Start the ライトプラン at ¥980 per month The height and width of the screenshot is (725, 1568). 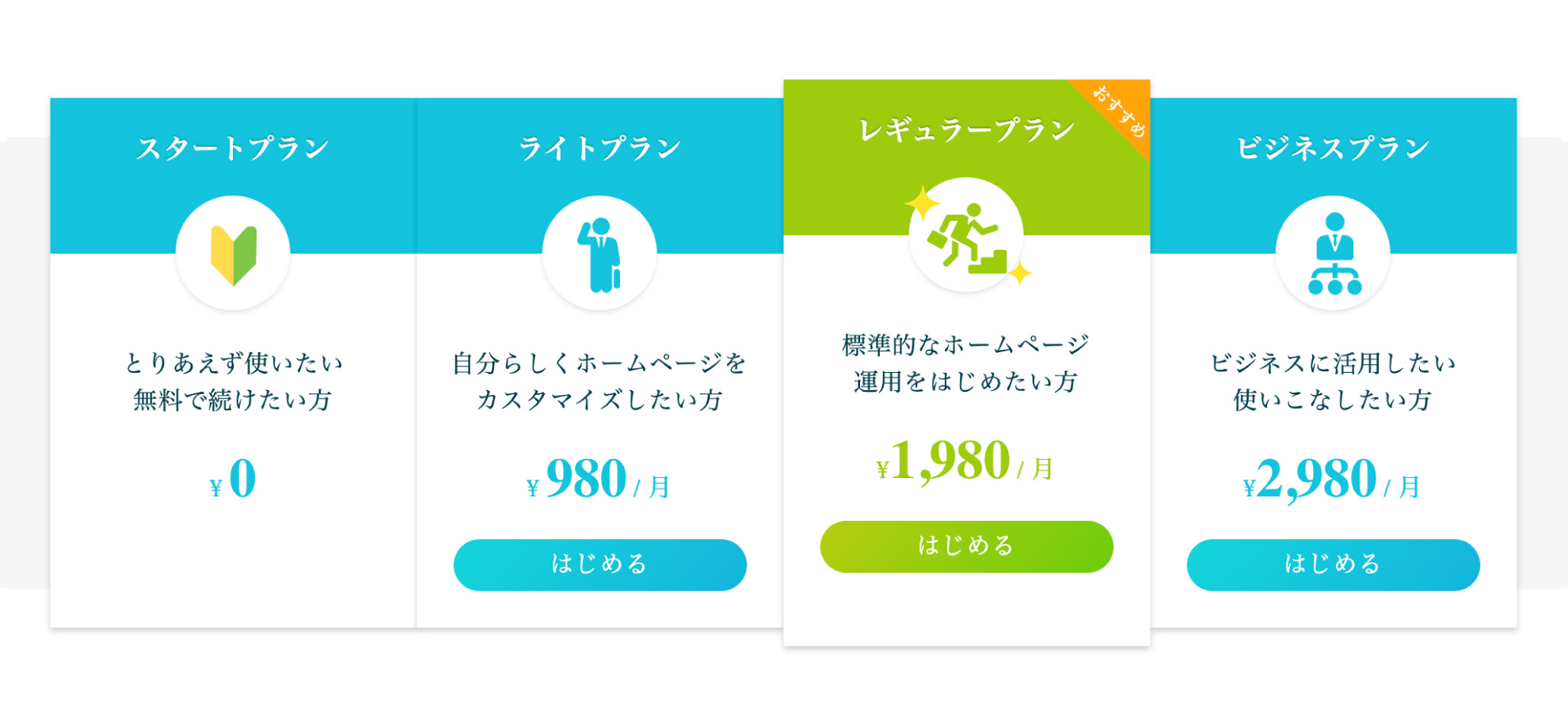599,564
